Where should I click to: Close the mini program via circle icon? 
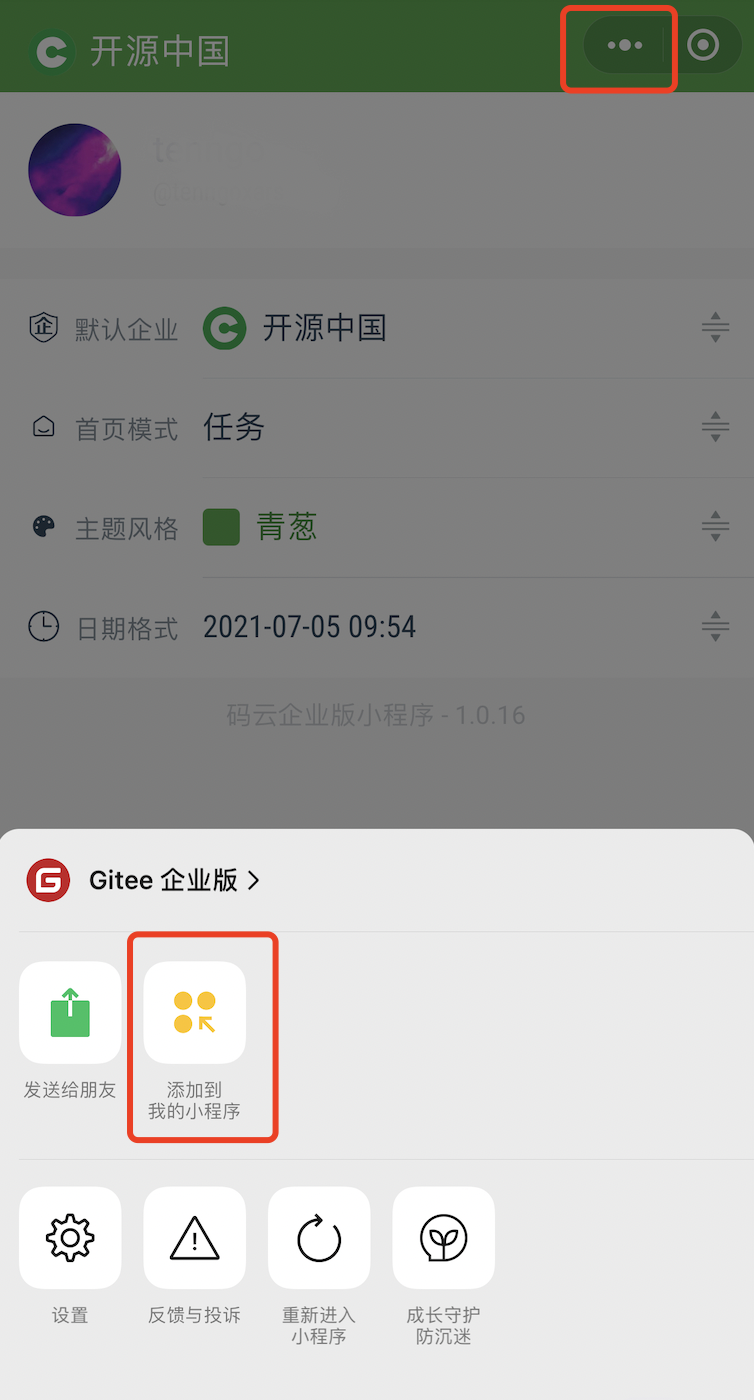point(703,46)
